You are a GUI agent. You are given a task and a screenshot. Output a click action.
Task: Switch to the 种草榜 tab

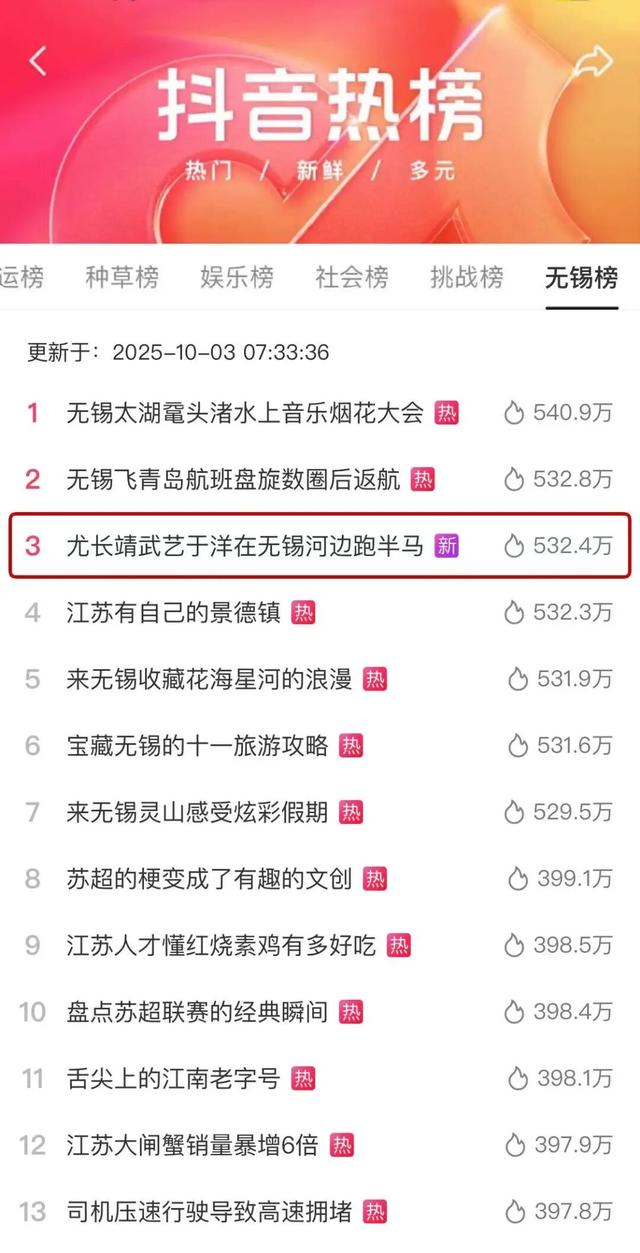pyautogui.click(x=121, y=277)
